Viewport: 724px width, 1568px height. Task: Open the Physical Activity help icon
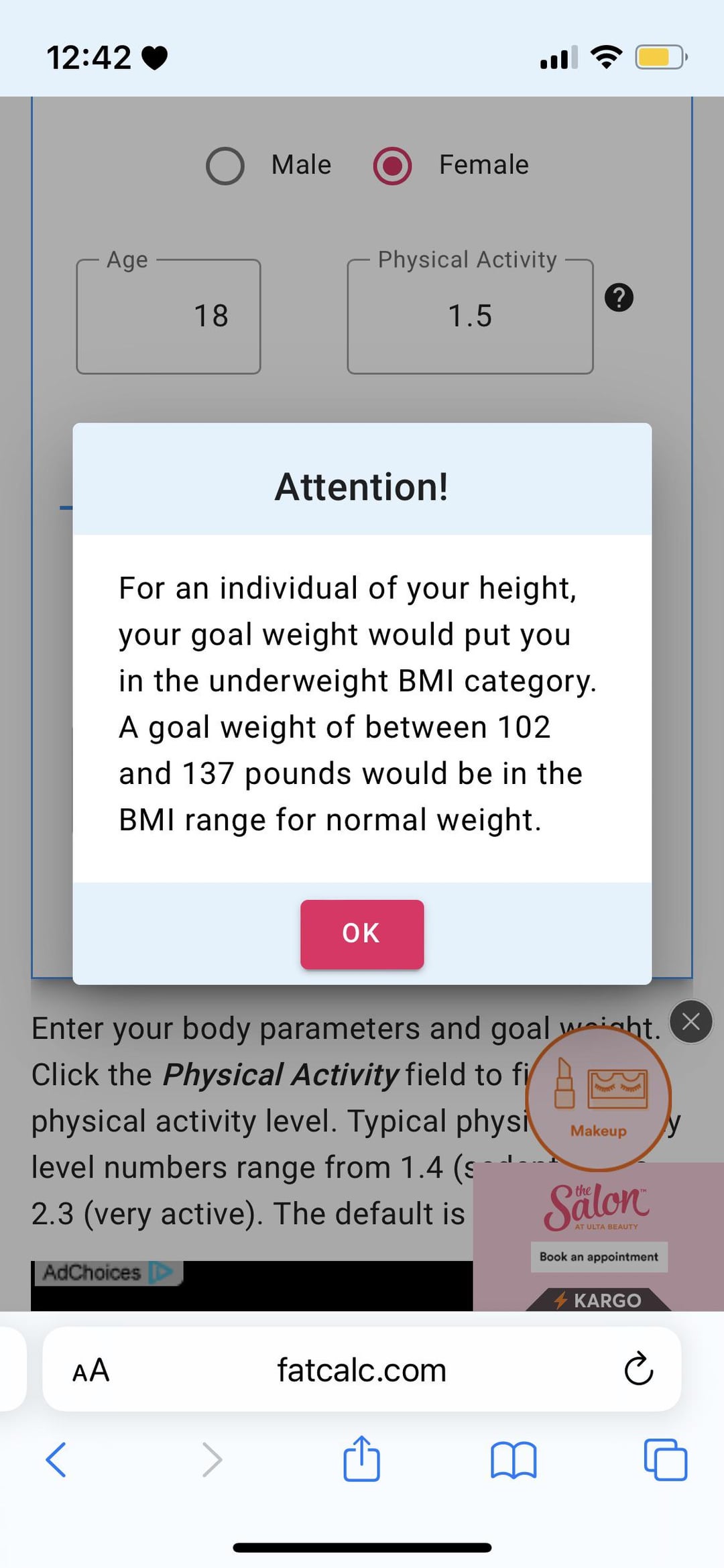[619, 297]
